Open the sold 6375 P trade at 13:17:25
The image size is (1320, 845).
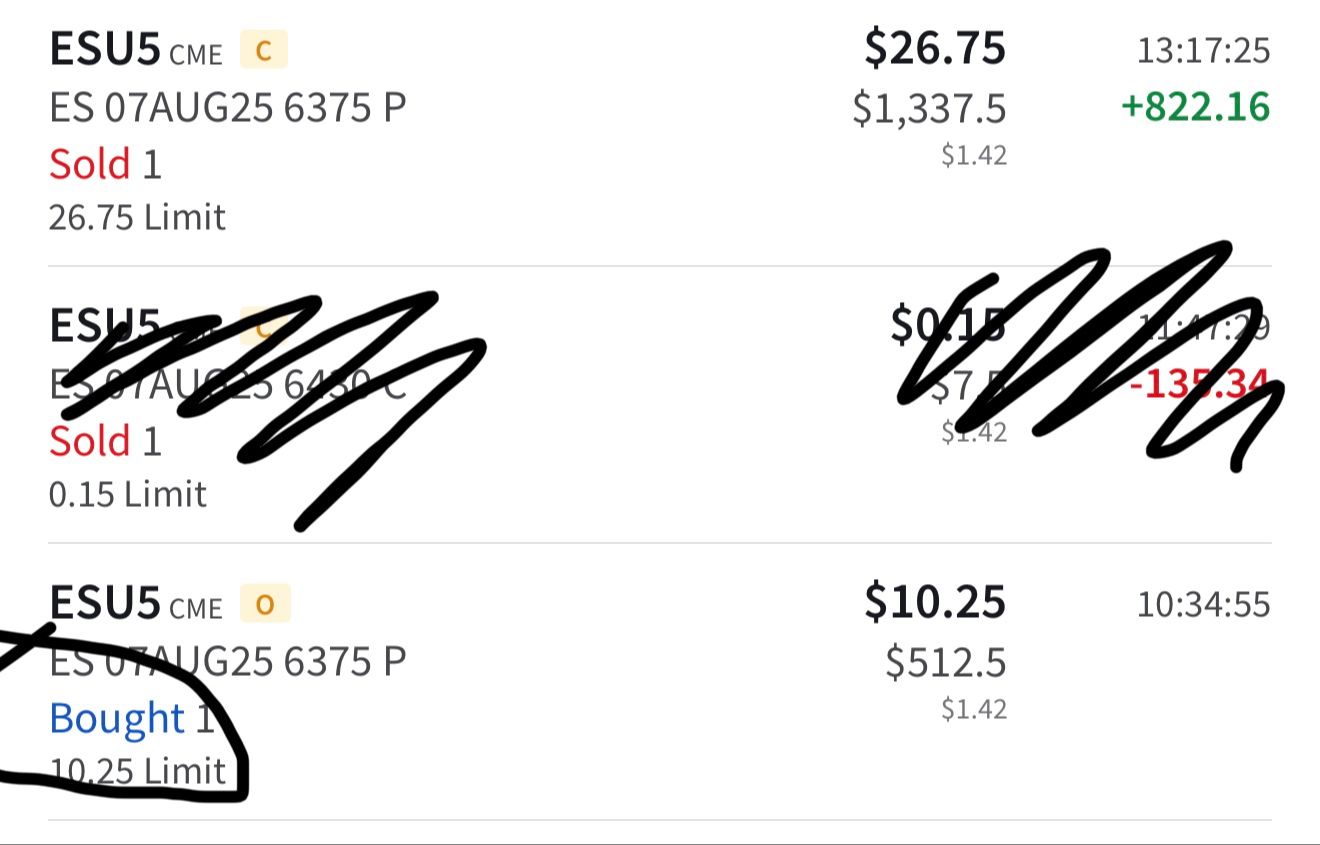click(x=660, y=133)
